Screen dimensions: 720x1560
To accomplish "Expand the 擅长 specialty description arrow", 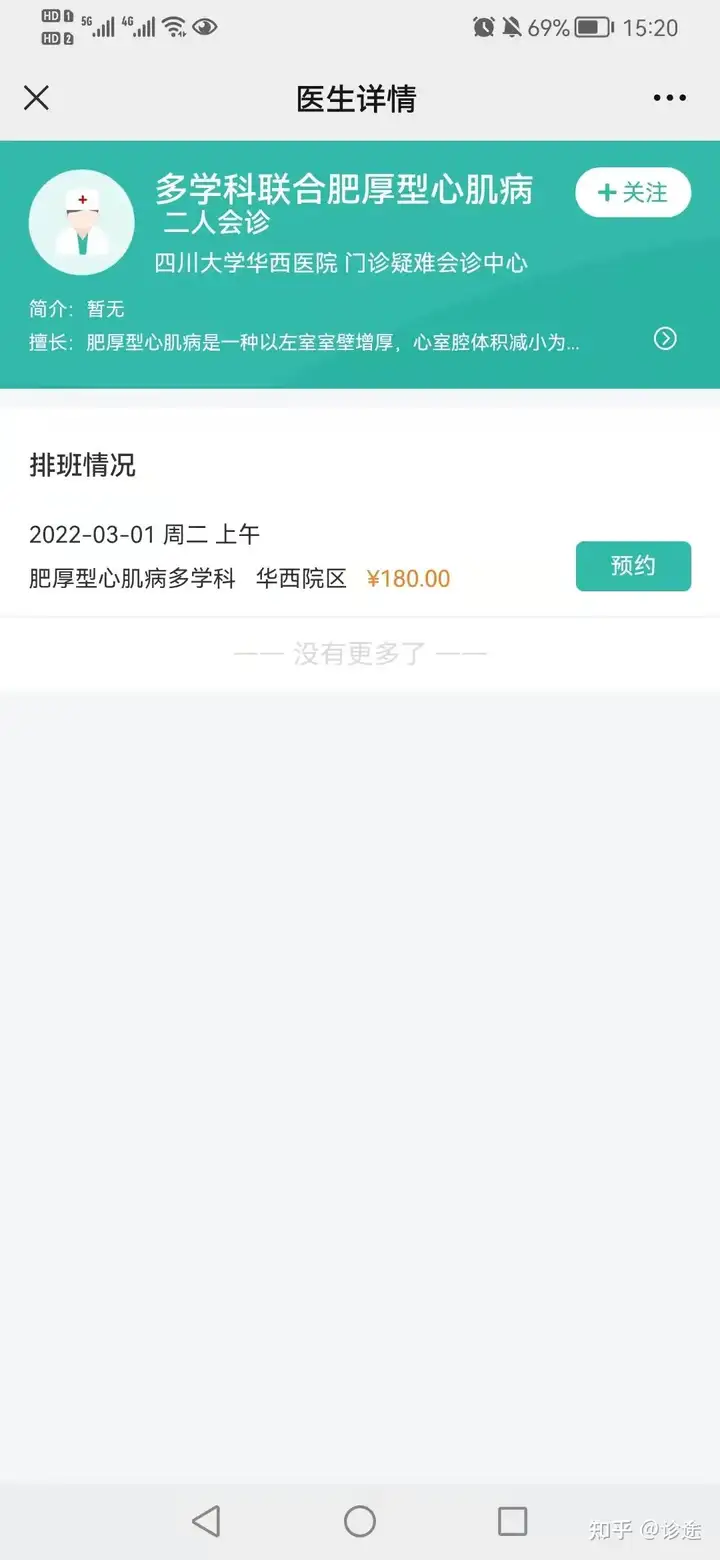I will 665,339.
